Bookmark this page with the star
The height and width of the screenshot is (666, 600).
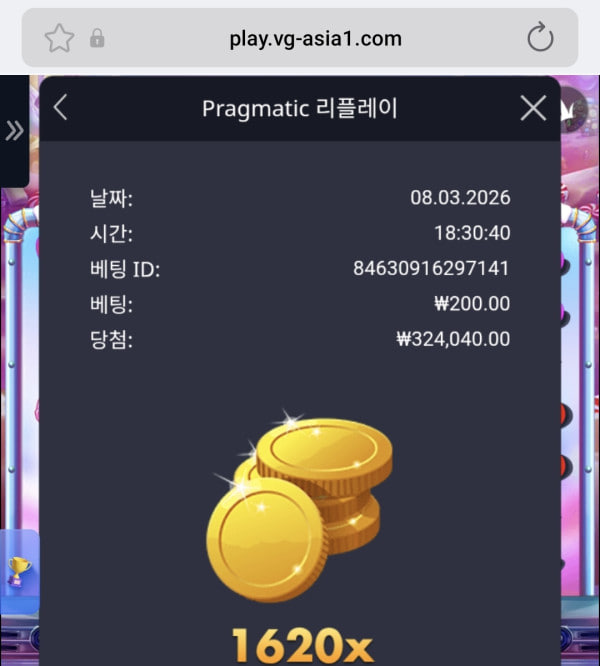59,39
